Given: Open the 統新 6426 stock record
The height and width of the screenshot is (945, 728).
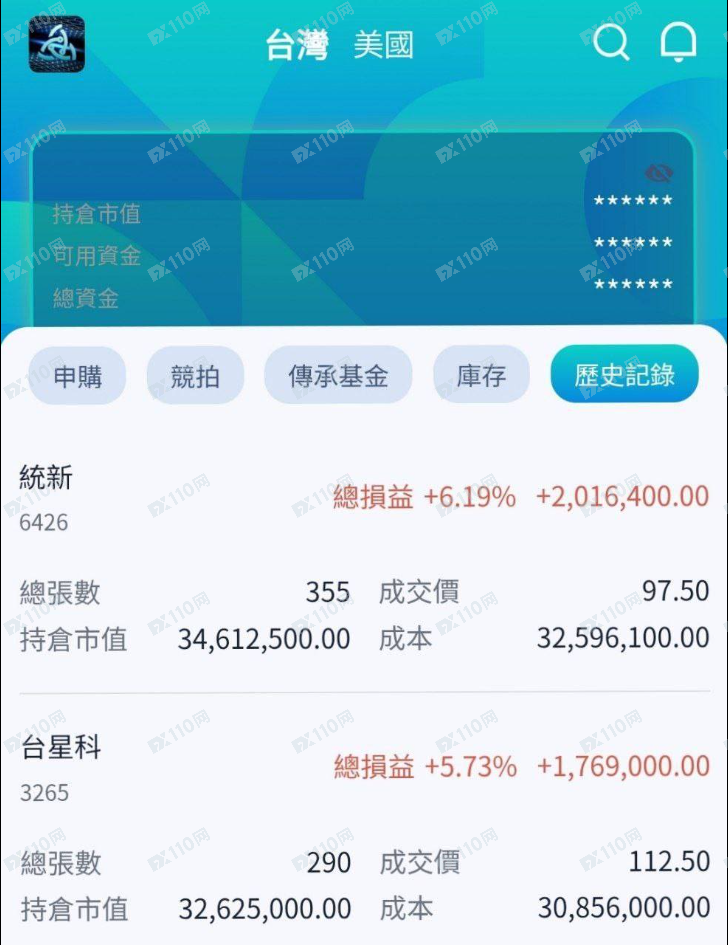Looking at the screenshot, I should click(46, 479).
